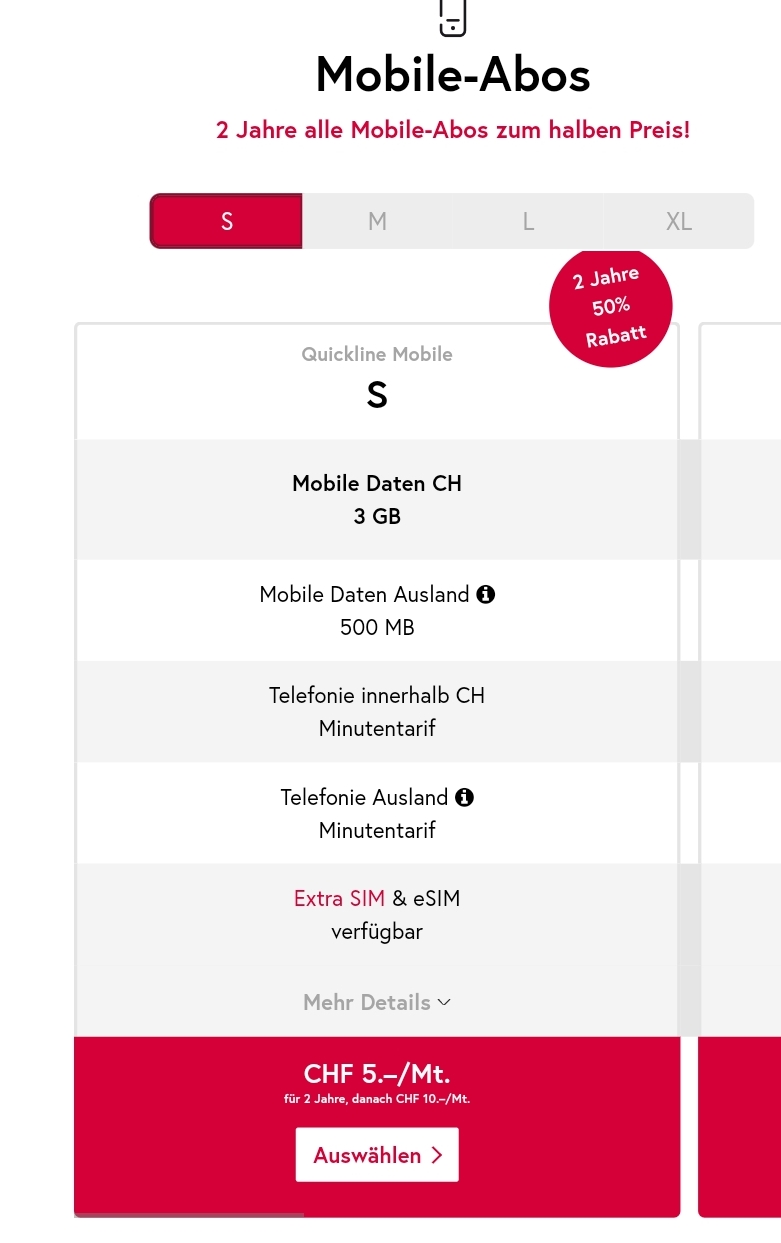This screenshot has height=1243, width=781.
Task: Show info about Mobile Daten Ausland
Action: tap(486, 594)
